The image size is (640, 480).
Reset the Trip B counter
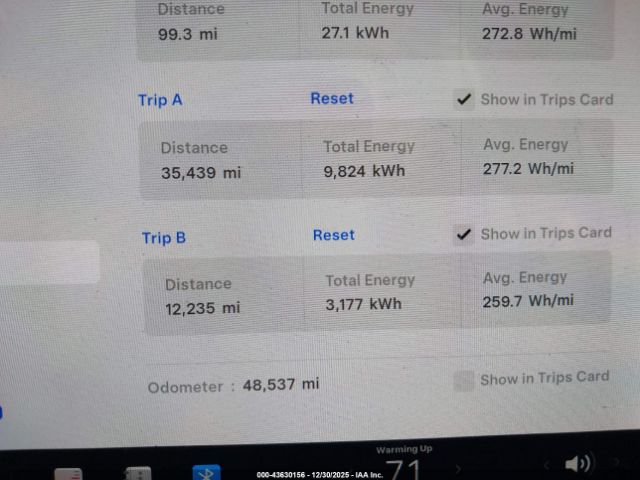coord(334,235)
